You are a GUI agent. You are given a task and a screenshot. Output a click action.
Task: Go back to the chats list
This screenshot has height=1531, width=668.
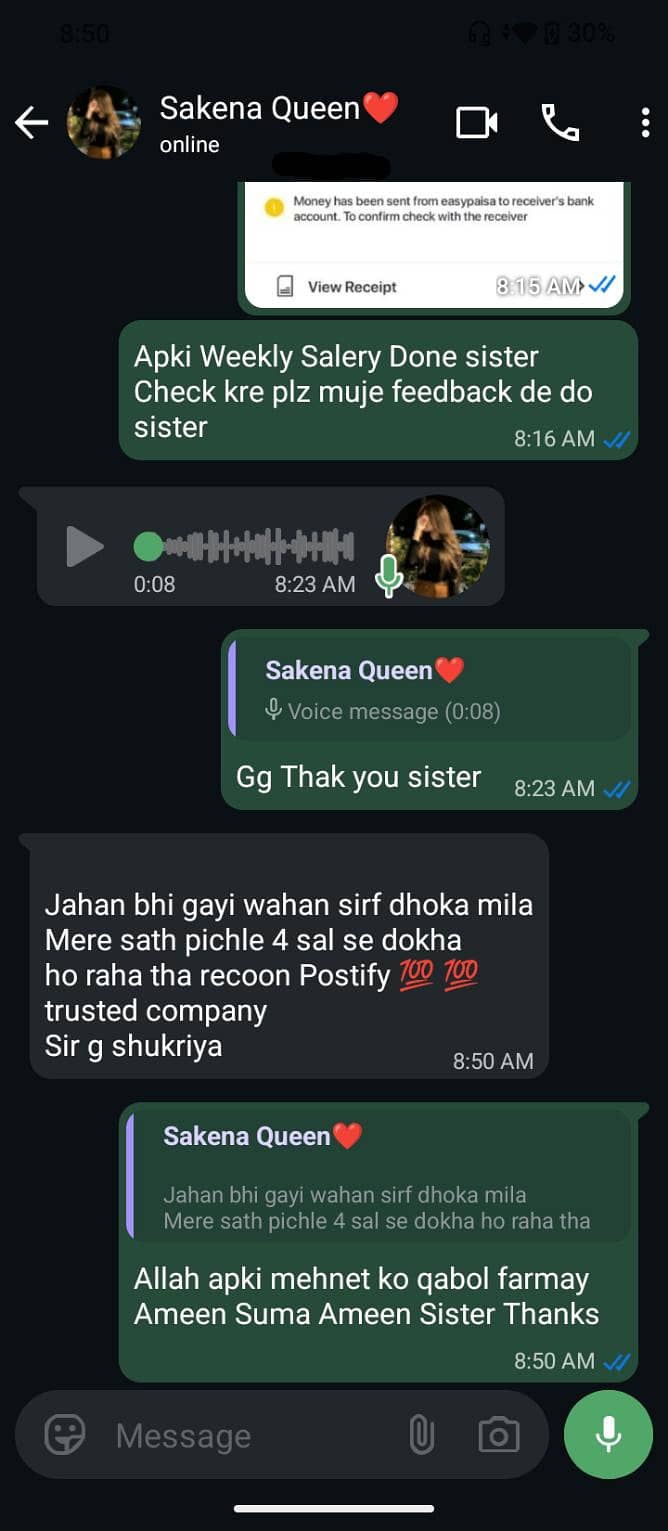(32, 123)
